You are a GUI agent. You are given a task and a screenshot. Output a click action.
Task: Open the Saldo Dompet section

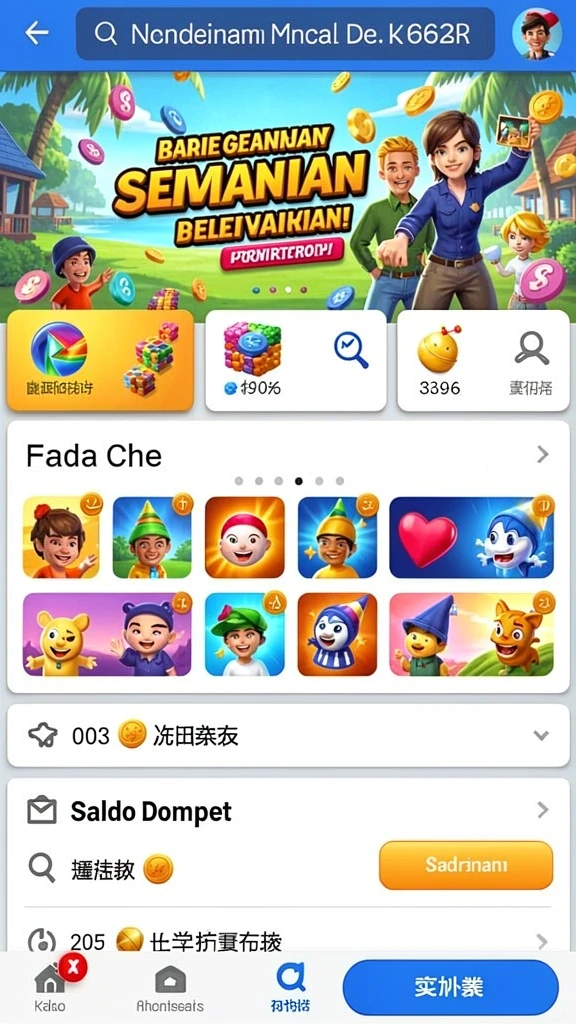(288, 811)
